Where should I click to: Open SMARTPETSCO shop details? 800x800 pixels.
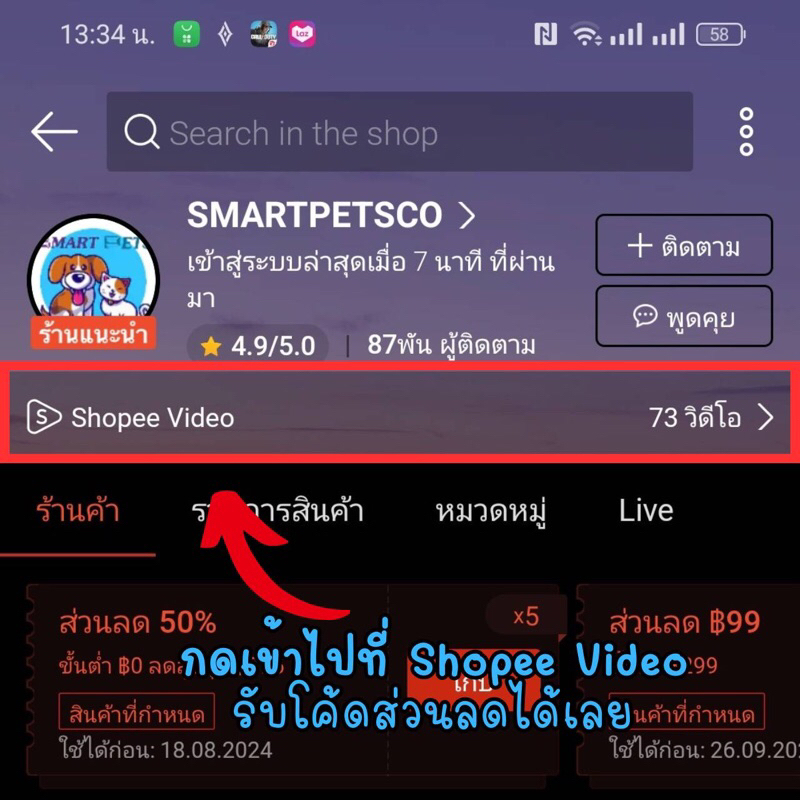331,215
